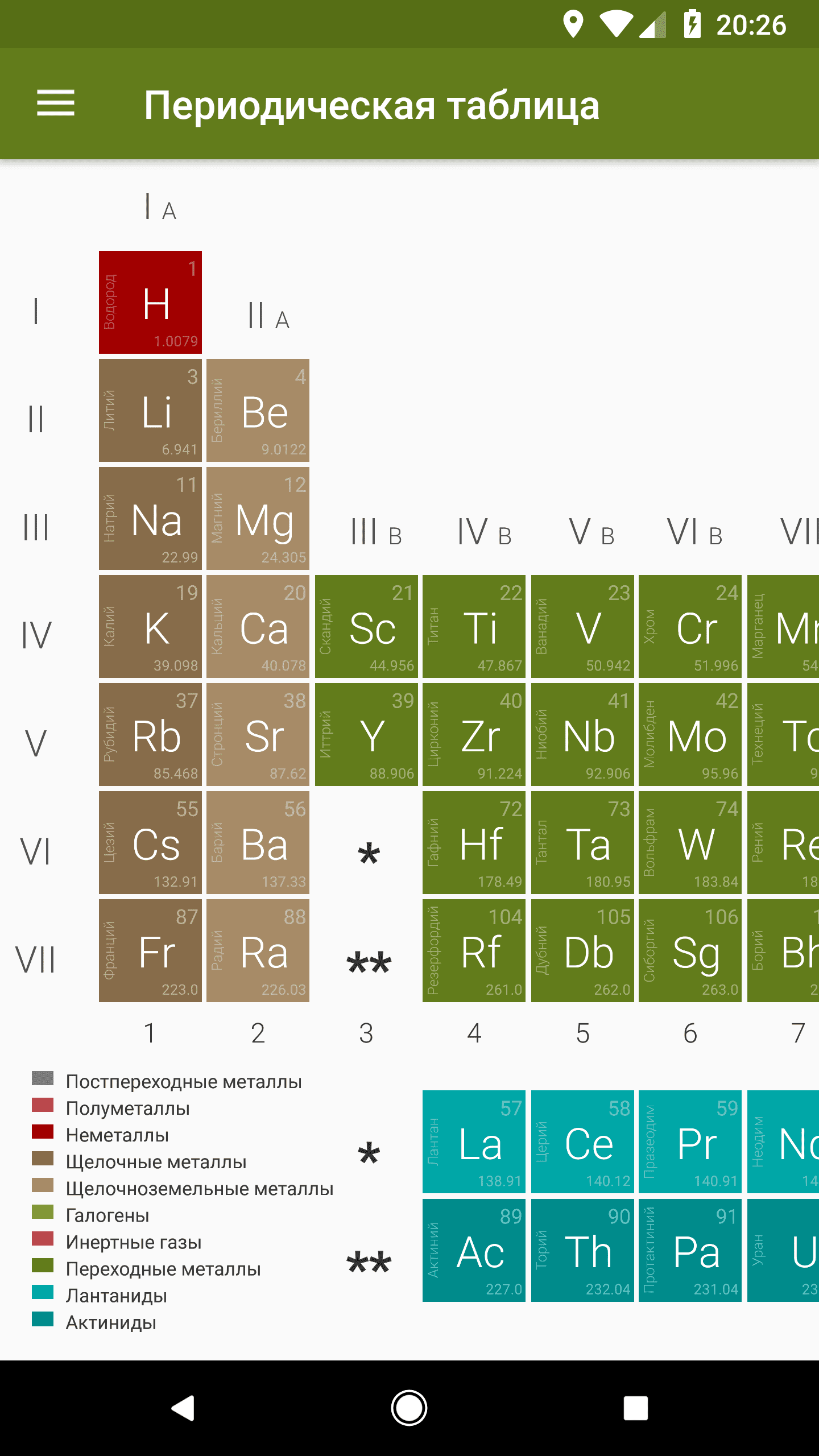Open the Protactinium (Pa) element tile

(690, 1250)
